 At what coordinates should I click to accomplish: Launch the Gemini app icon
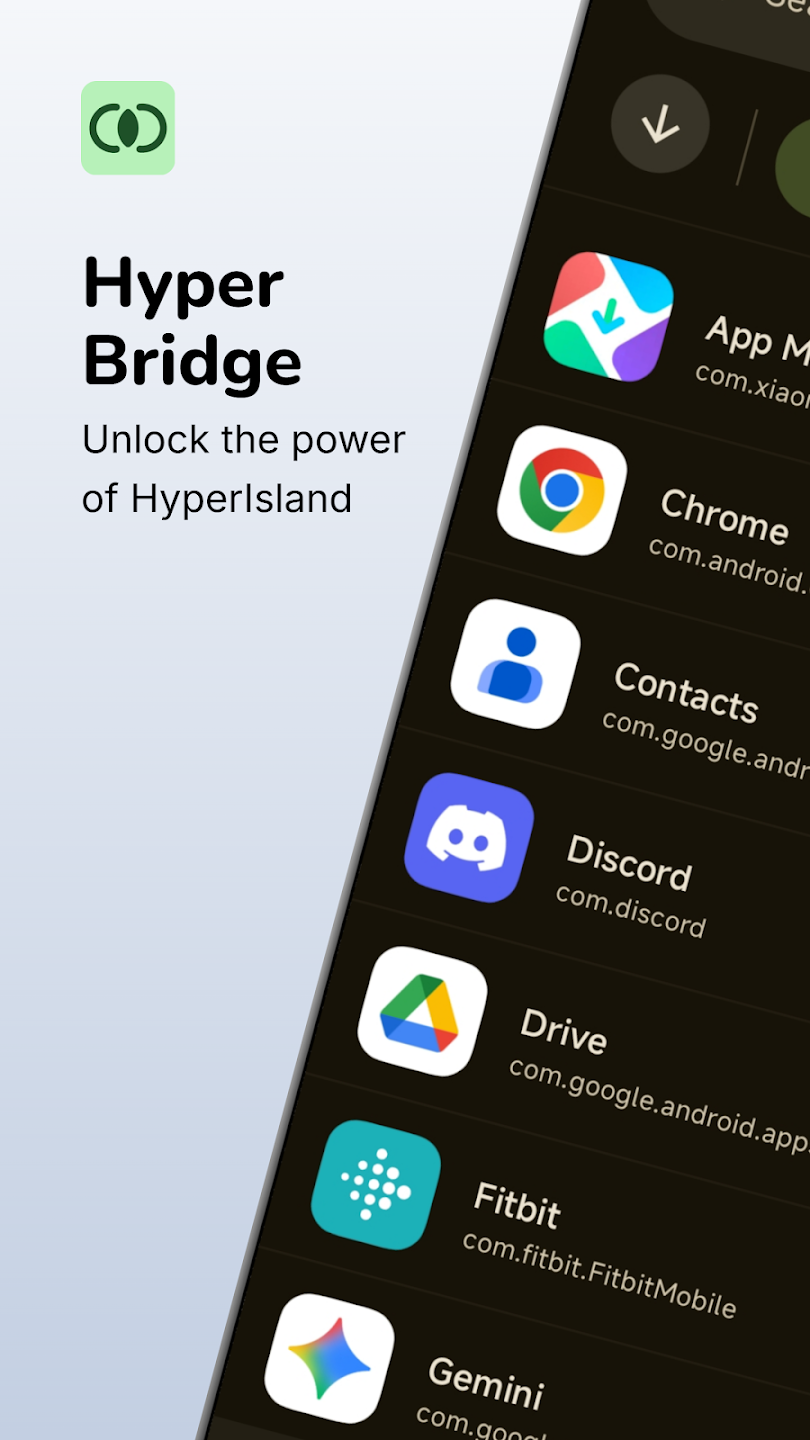[330, 1360]
